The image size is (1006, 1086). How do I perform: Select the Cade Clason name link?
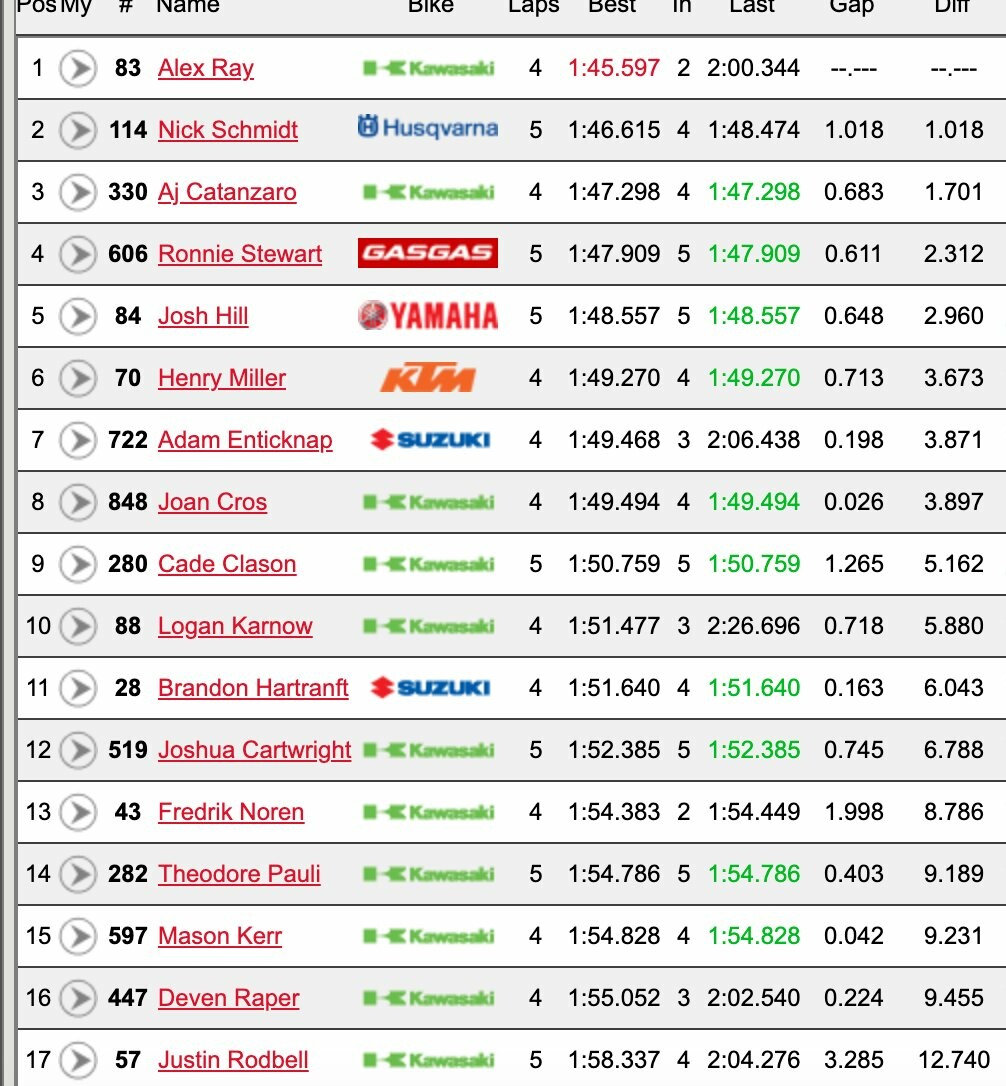click(x=227, y=564)
